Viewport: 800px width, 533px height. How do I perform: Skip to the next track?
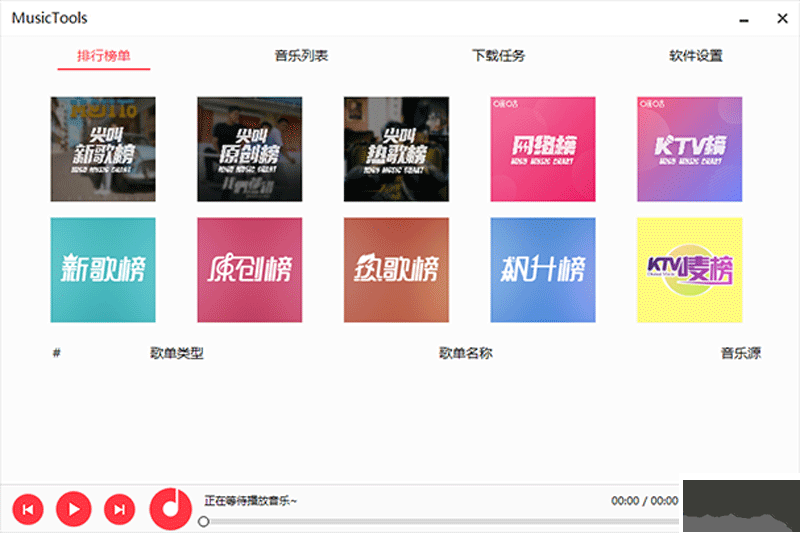coord(119,509)
